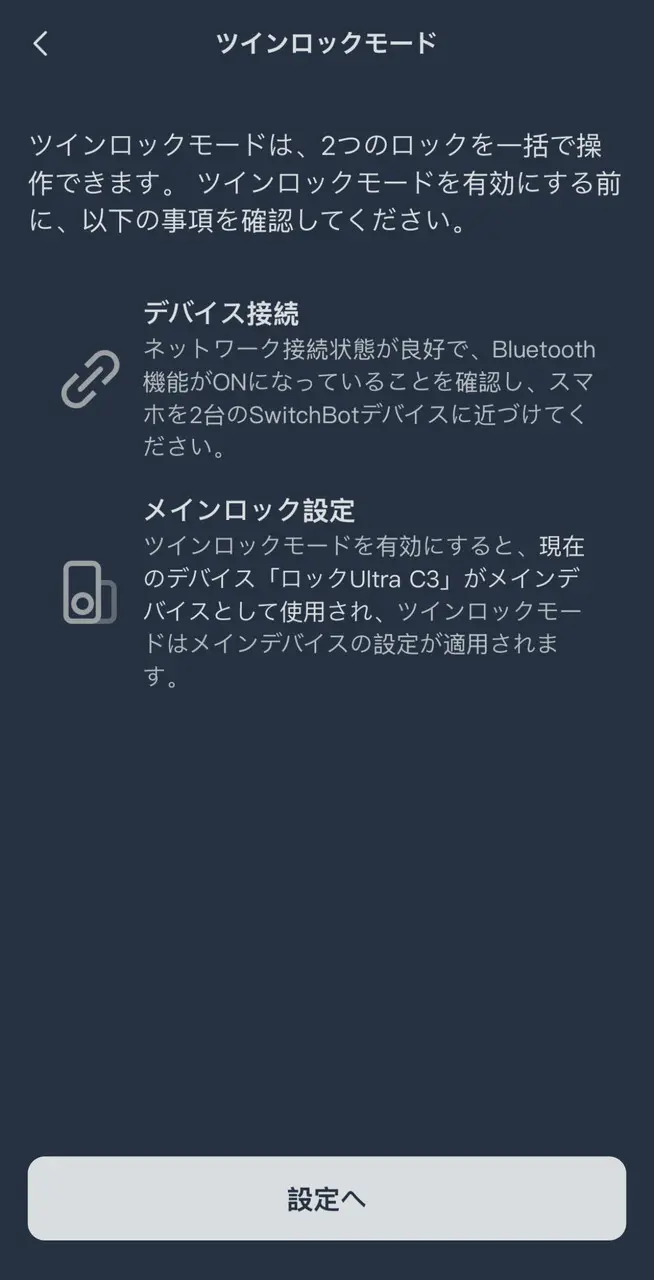654x1280 pixels.
Task: Go back from the ツインロックモード screen
Action: [x=41, y=44]
